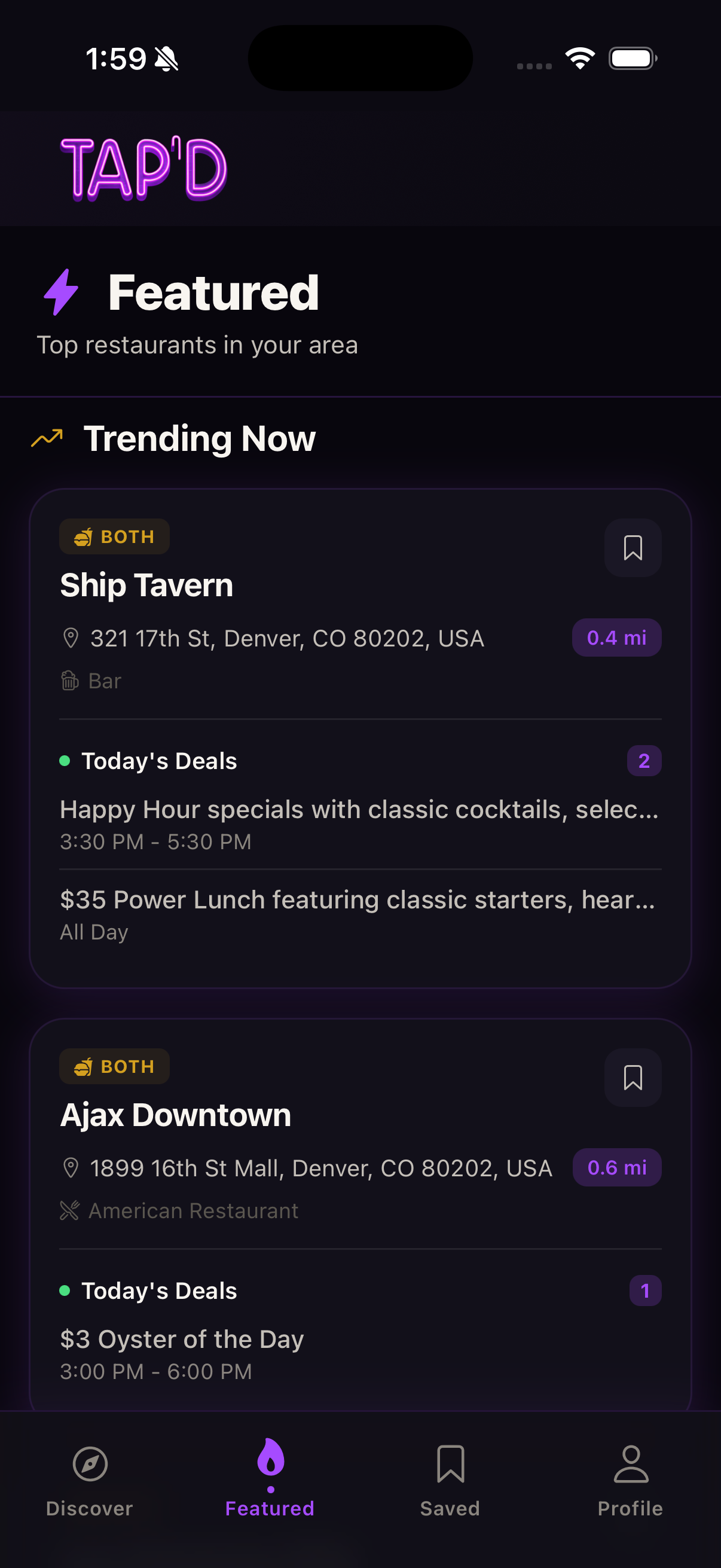
Task: Tap the beer mug icon next to Bar
Action: point(69,680)
